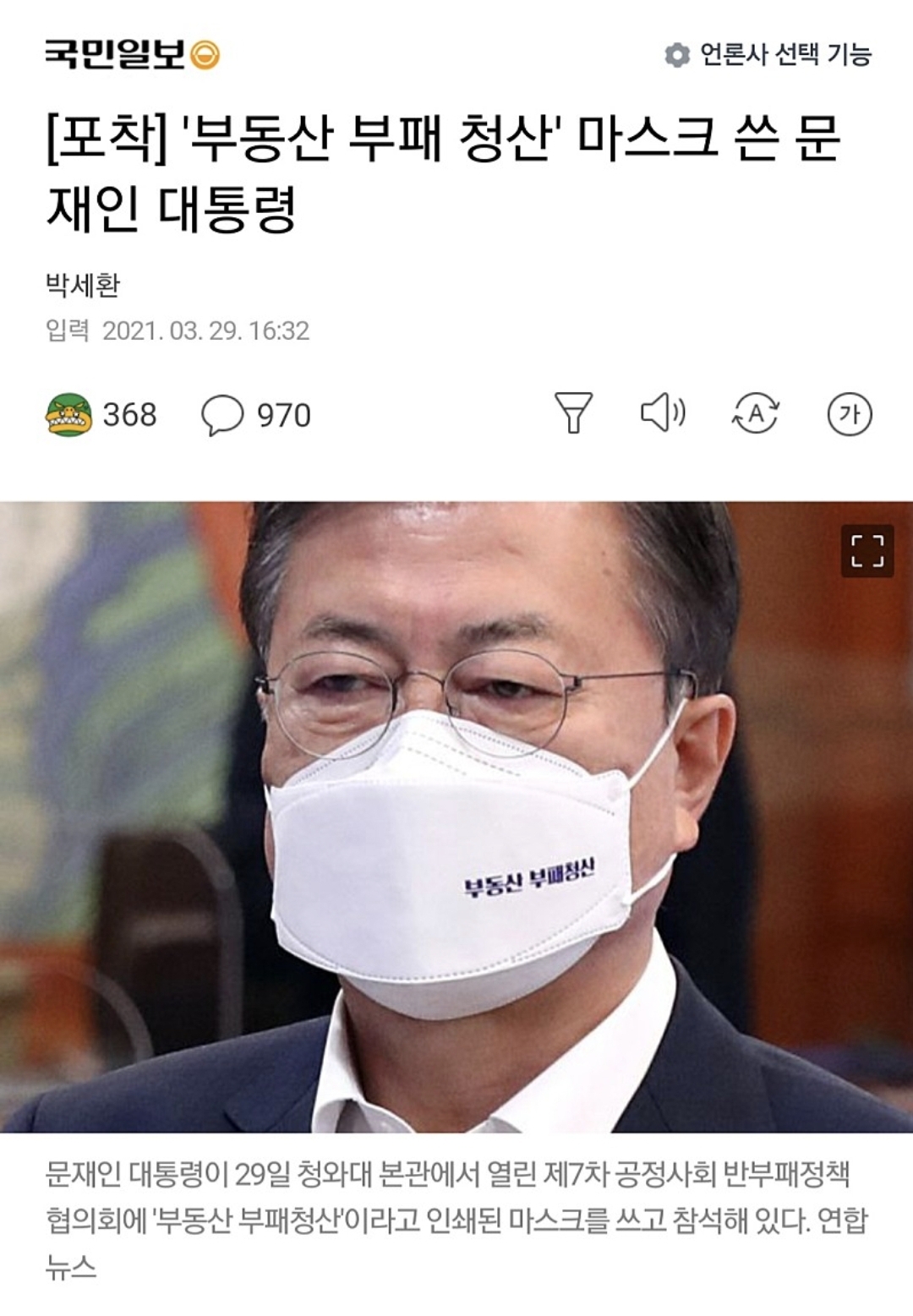Viewport: 913px width, 1316px height.
Task: Open the 언론사 선택 기능 settings
Action: (768, 55)
